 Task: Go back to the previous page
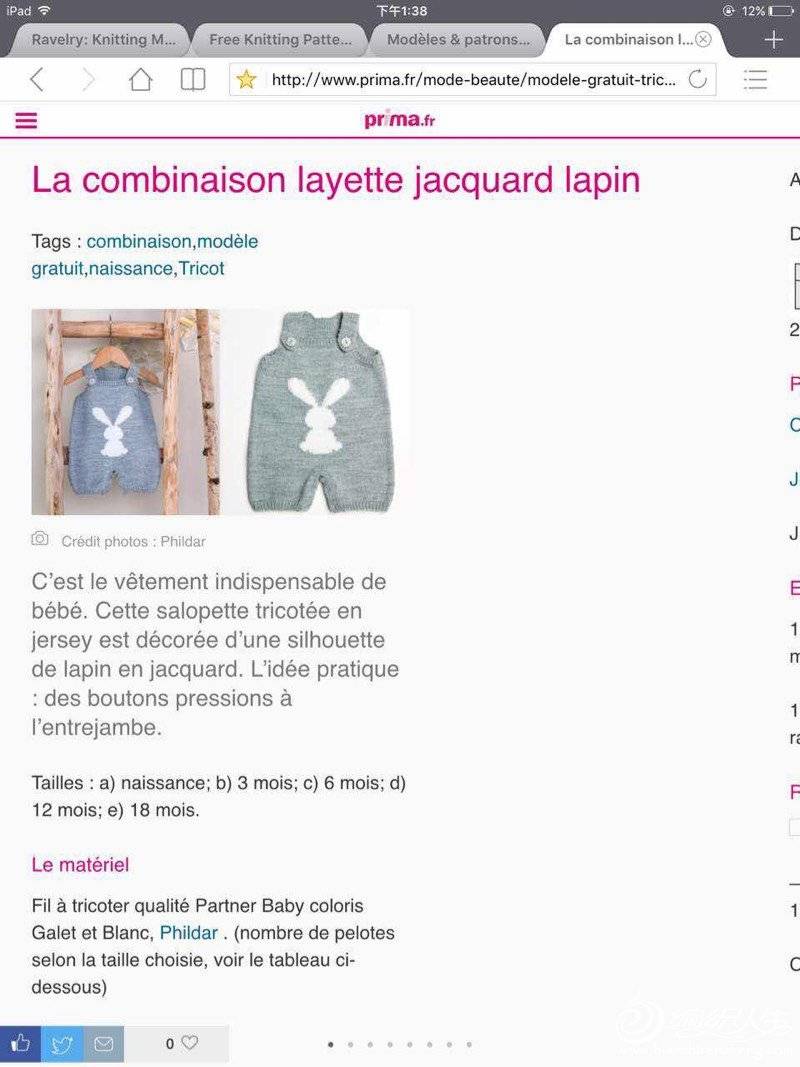(x=37, y=80)
